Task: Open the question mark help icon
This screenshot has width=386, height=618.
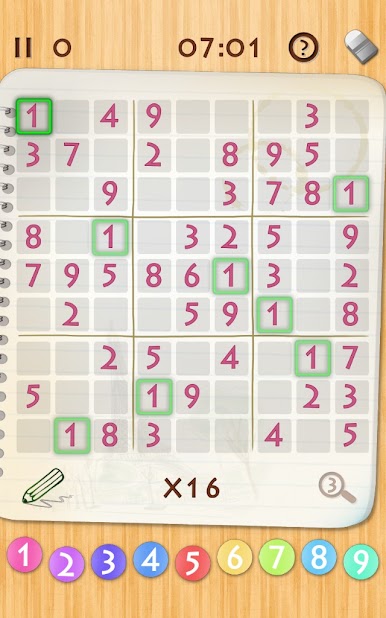Action: click(x=303, y=48)
